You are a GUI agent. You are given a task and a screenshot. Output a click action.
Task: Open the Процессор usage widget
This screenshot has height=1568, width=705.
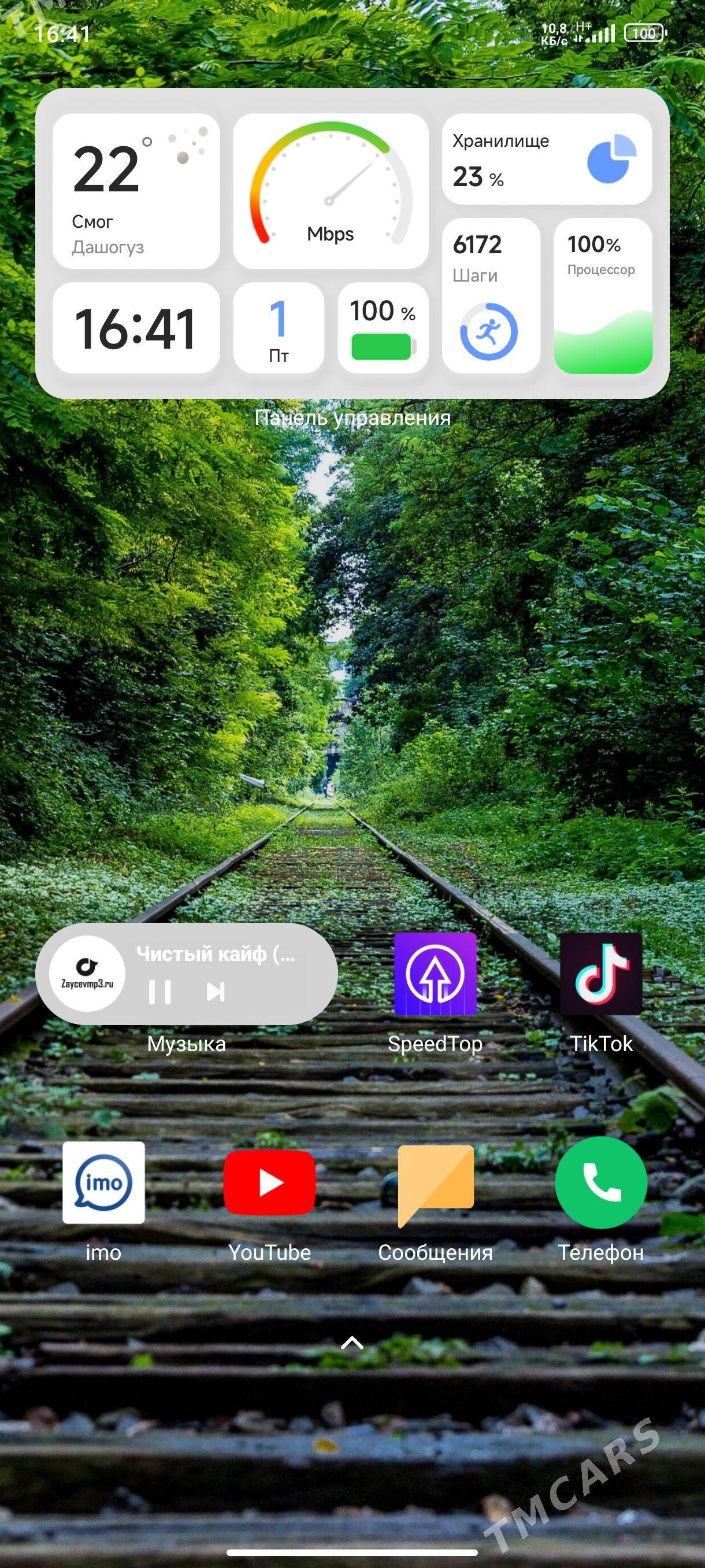tap(603, 296)
